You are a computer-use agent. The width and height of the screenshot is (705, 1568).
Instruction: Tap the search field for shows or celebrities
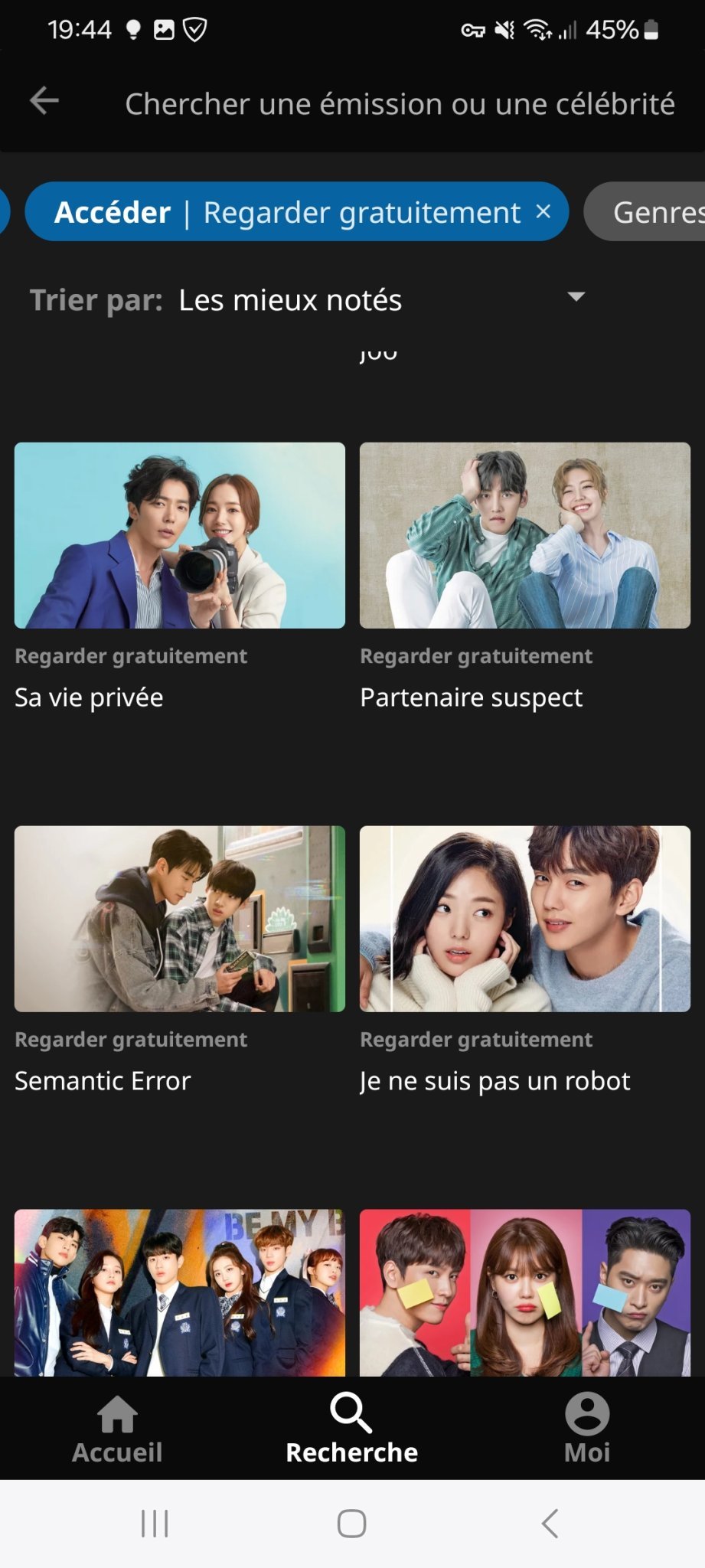[399, 104]
